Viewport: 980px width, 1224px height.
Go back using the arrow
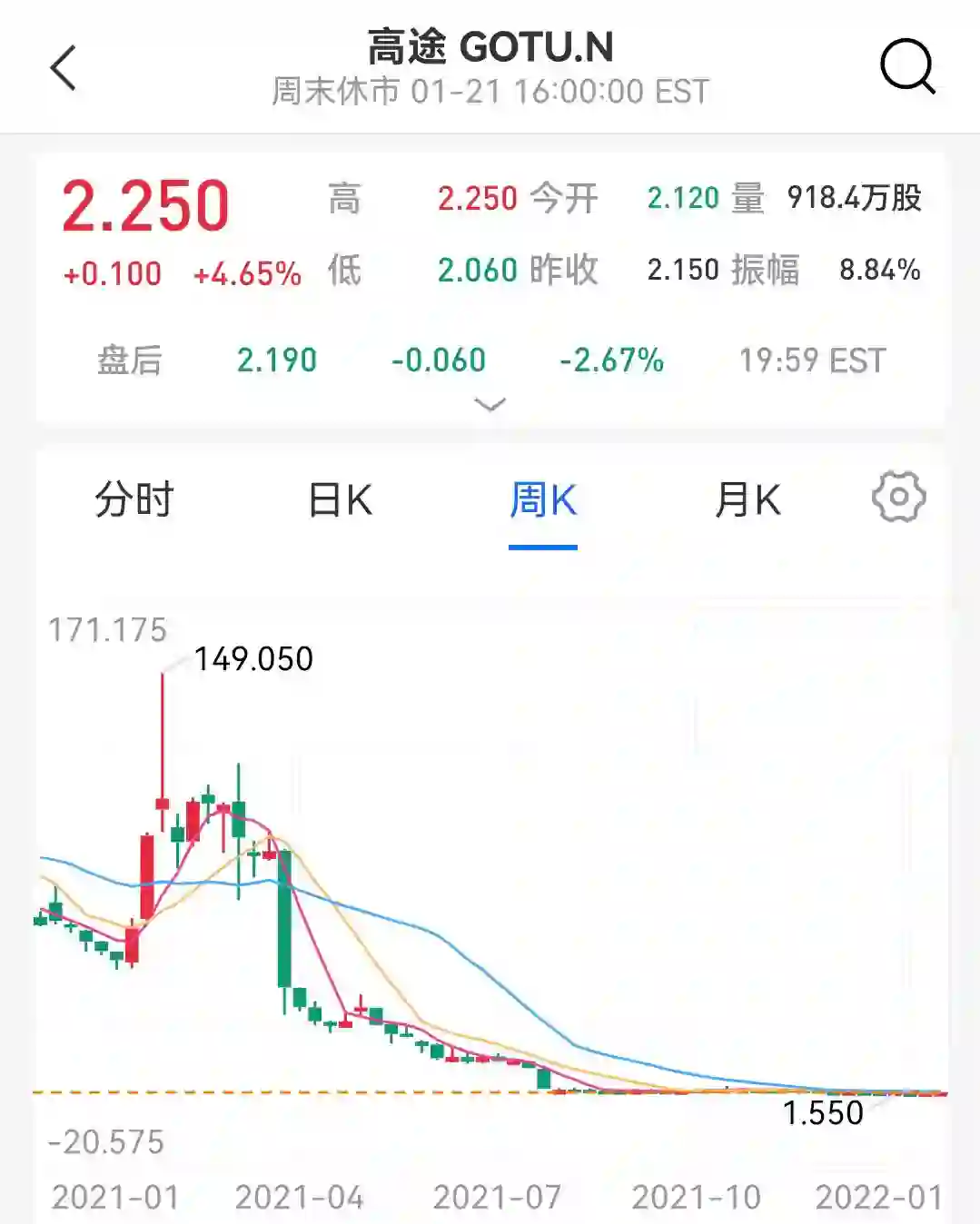click(64, 68)
